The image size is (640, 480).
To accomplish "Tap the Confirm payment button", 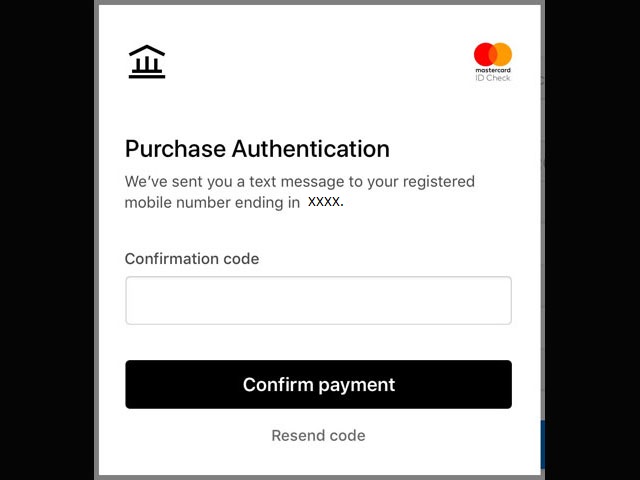I will [318, 384].
